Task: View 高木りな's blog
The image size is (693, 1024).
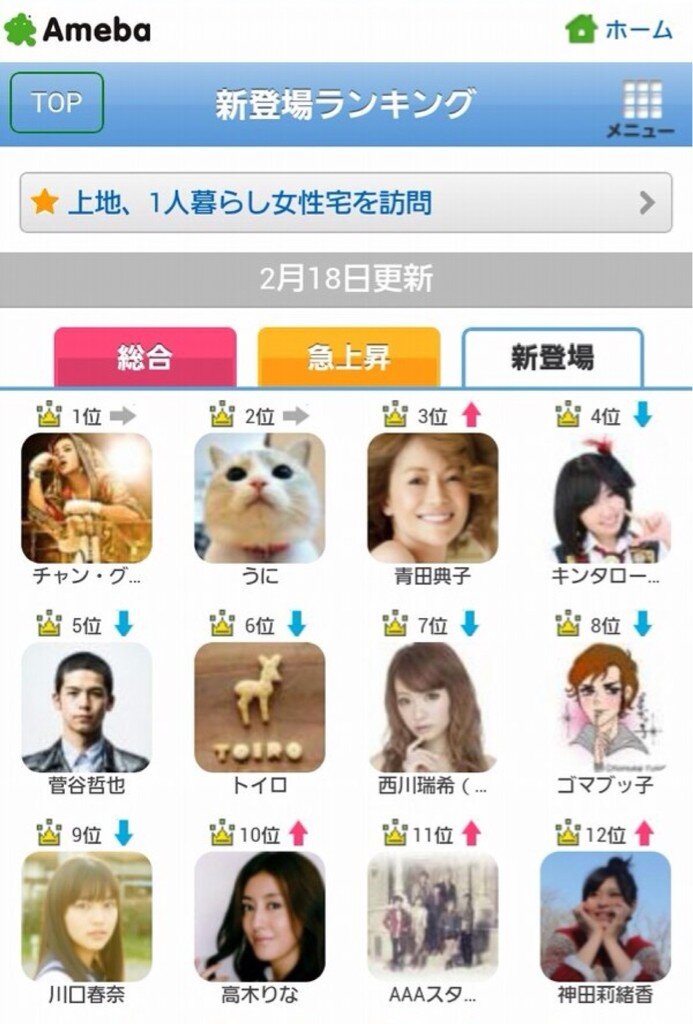Action: click(259, 916)
